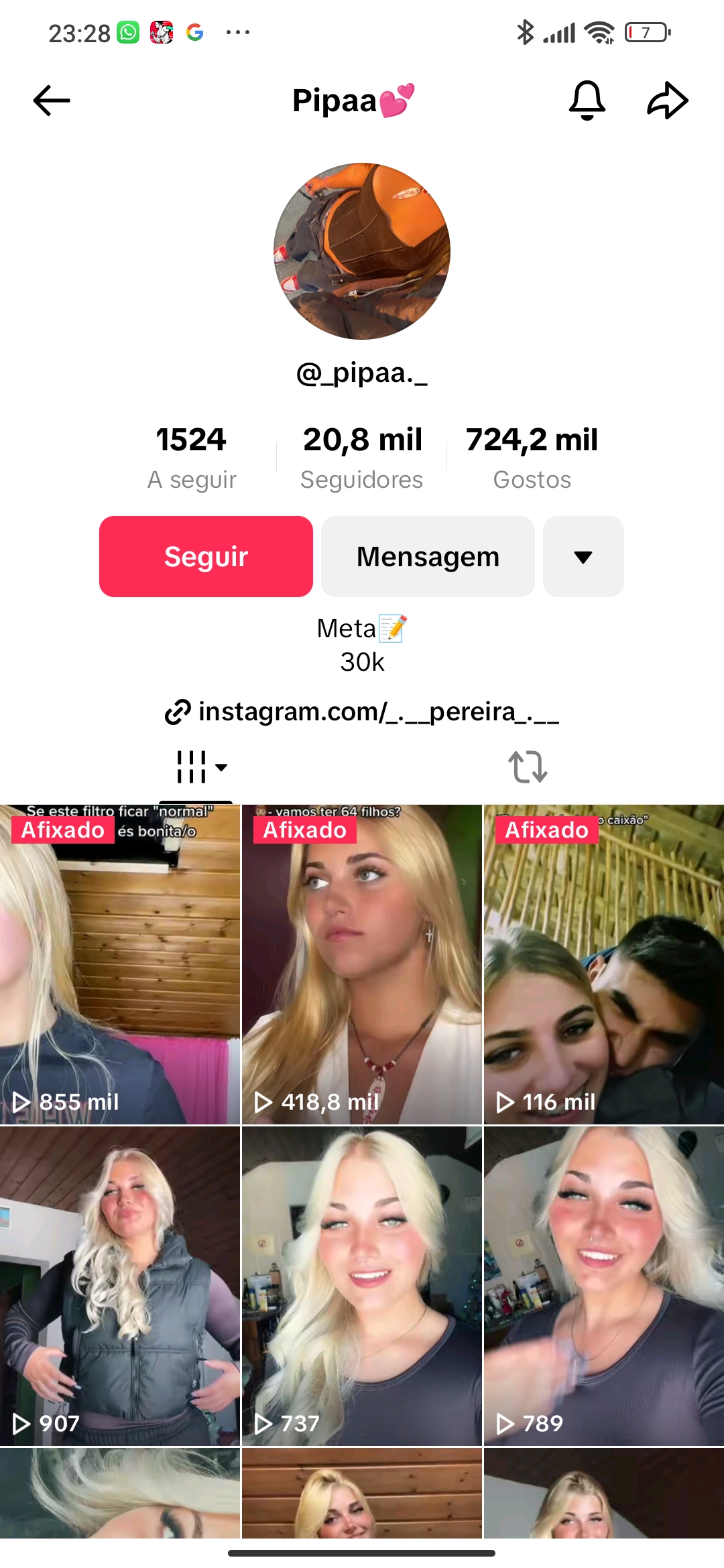
Task: Switch to the reposts tab
Action: pos(528,767)
